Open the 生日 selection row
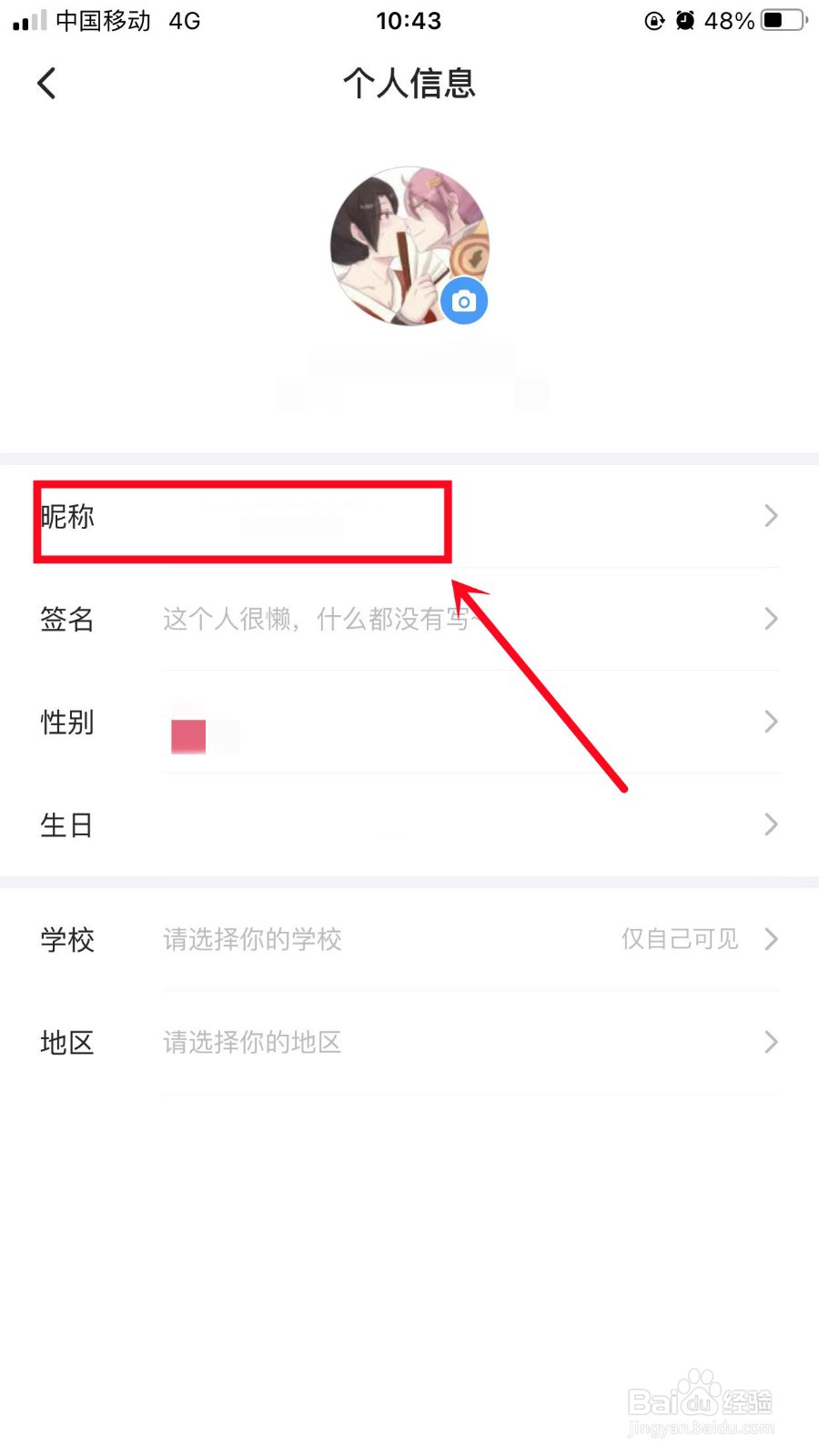 tap(409, 824)
